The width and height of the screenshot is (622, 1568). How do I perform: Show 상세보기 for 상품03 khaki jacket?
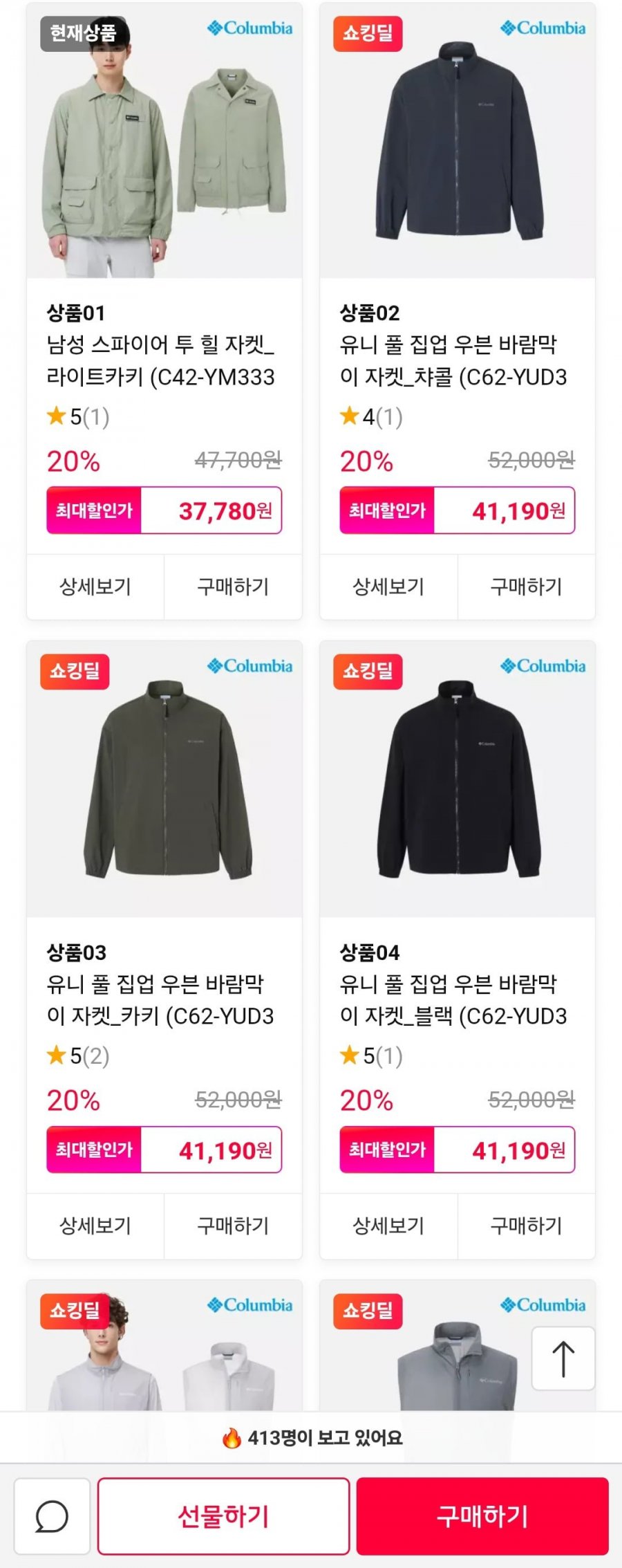95,1226
